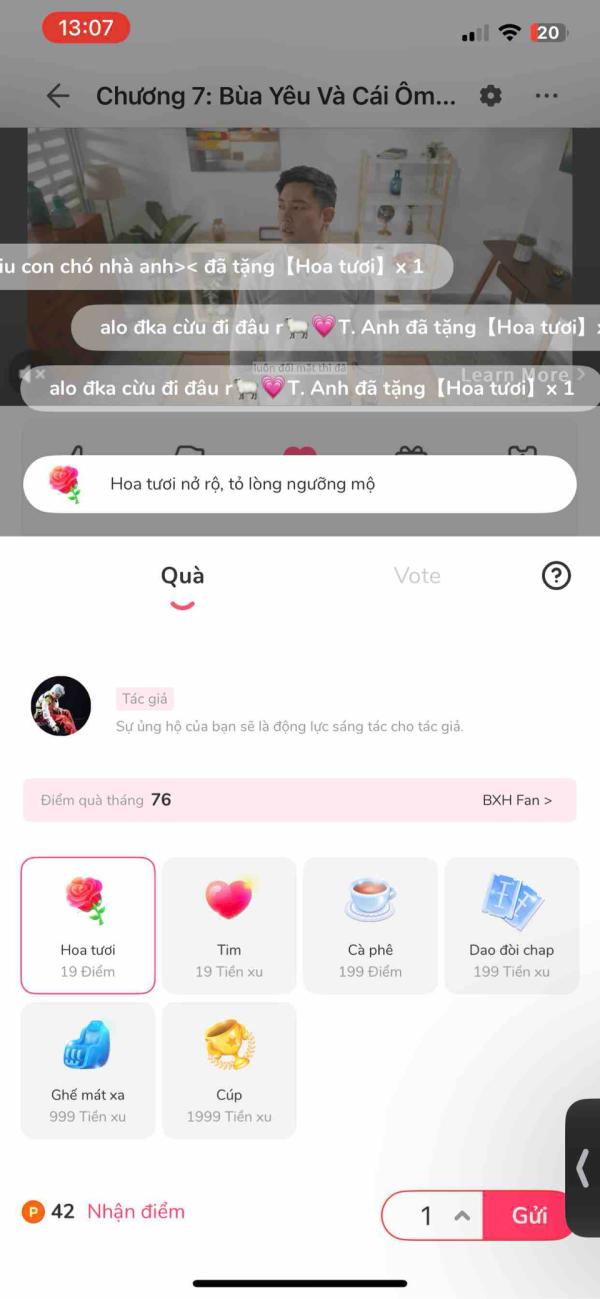Expand the gift quantity selector

[461, 1216]
